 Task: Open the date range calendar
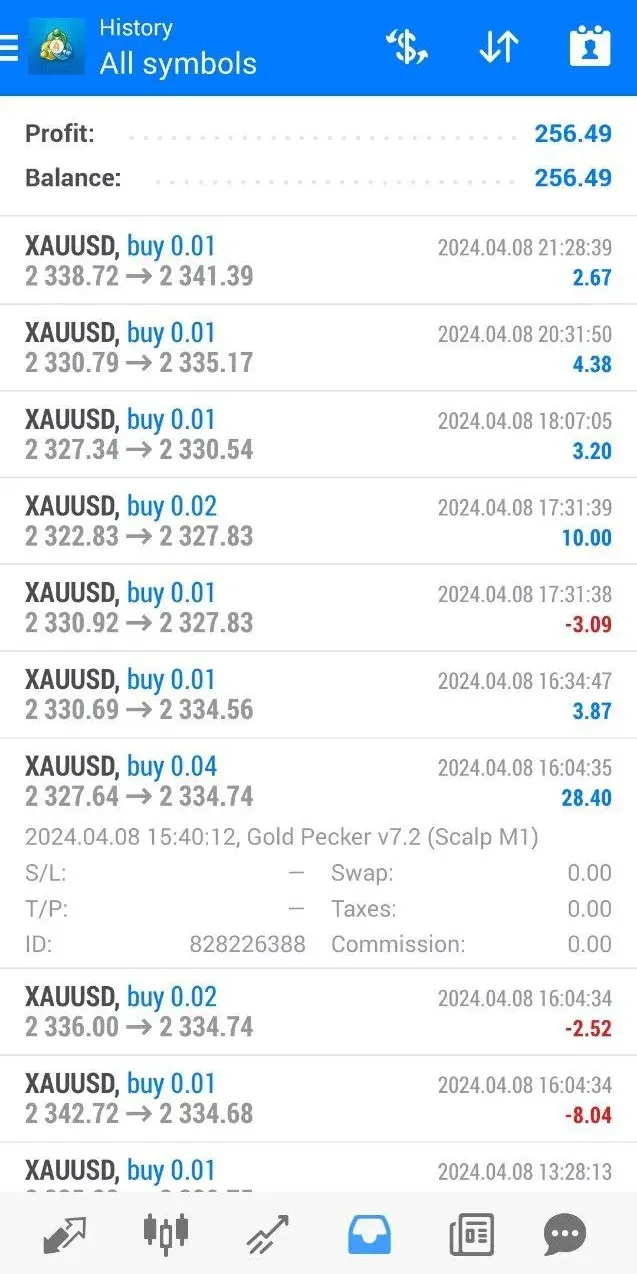(589, 47)
